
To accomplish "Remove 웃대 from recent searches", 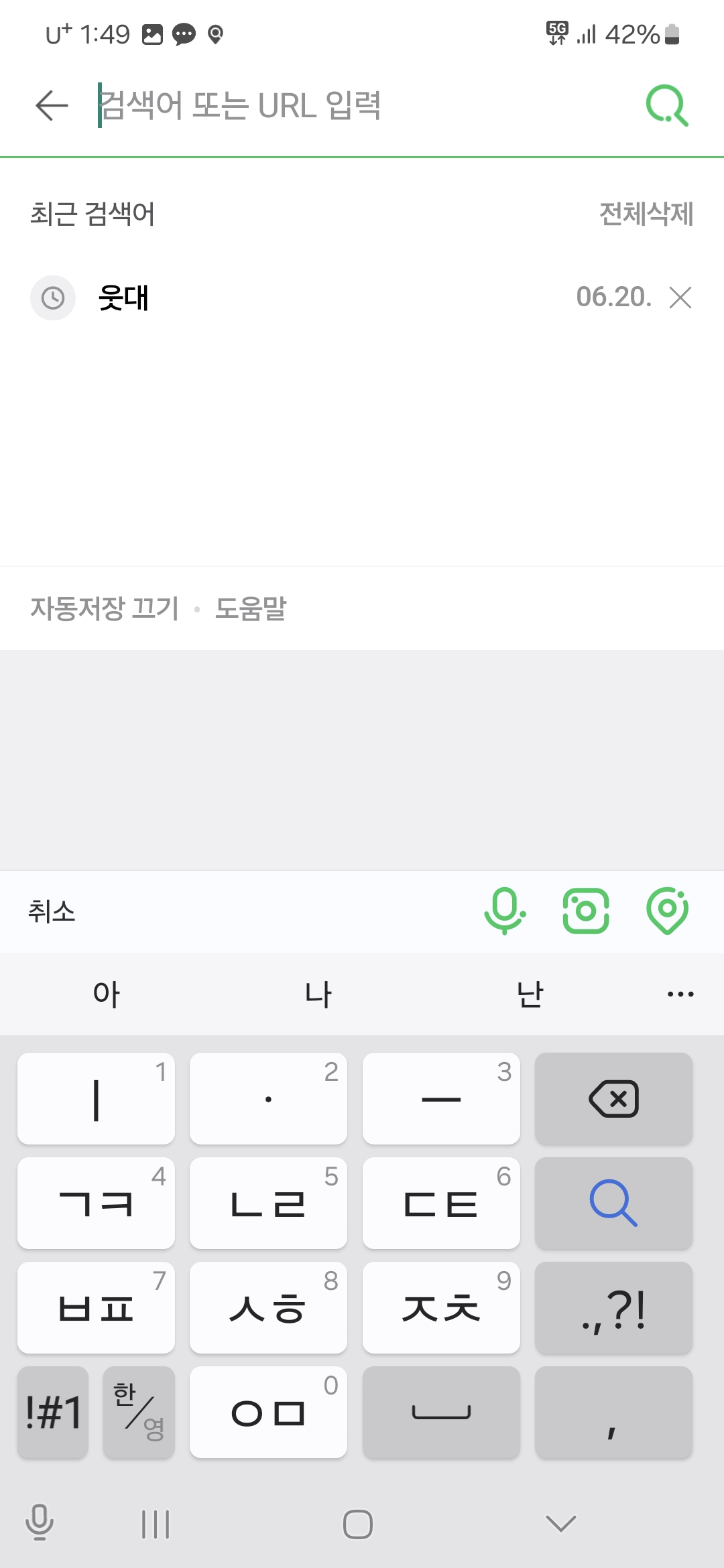I will pyautogui.click(x=680, y=298).
